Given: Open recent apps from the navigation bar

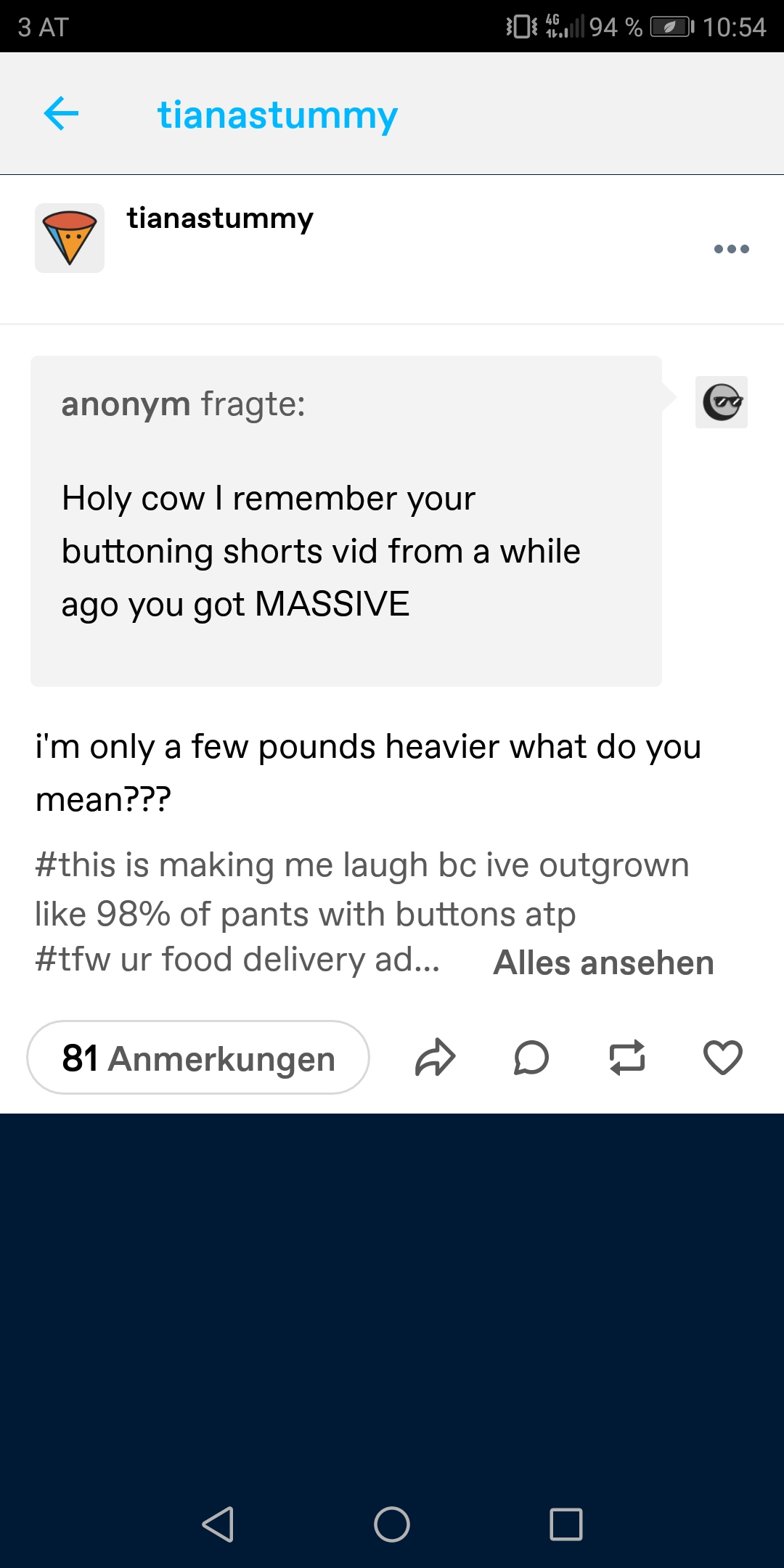Looking at the screenshot, I should coord(566,1524).
